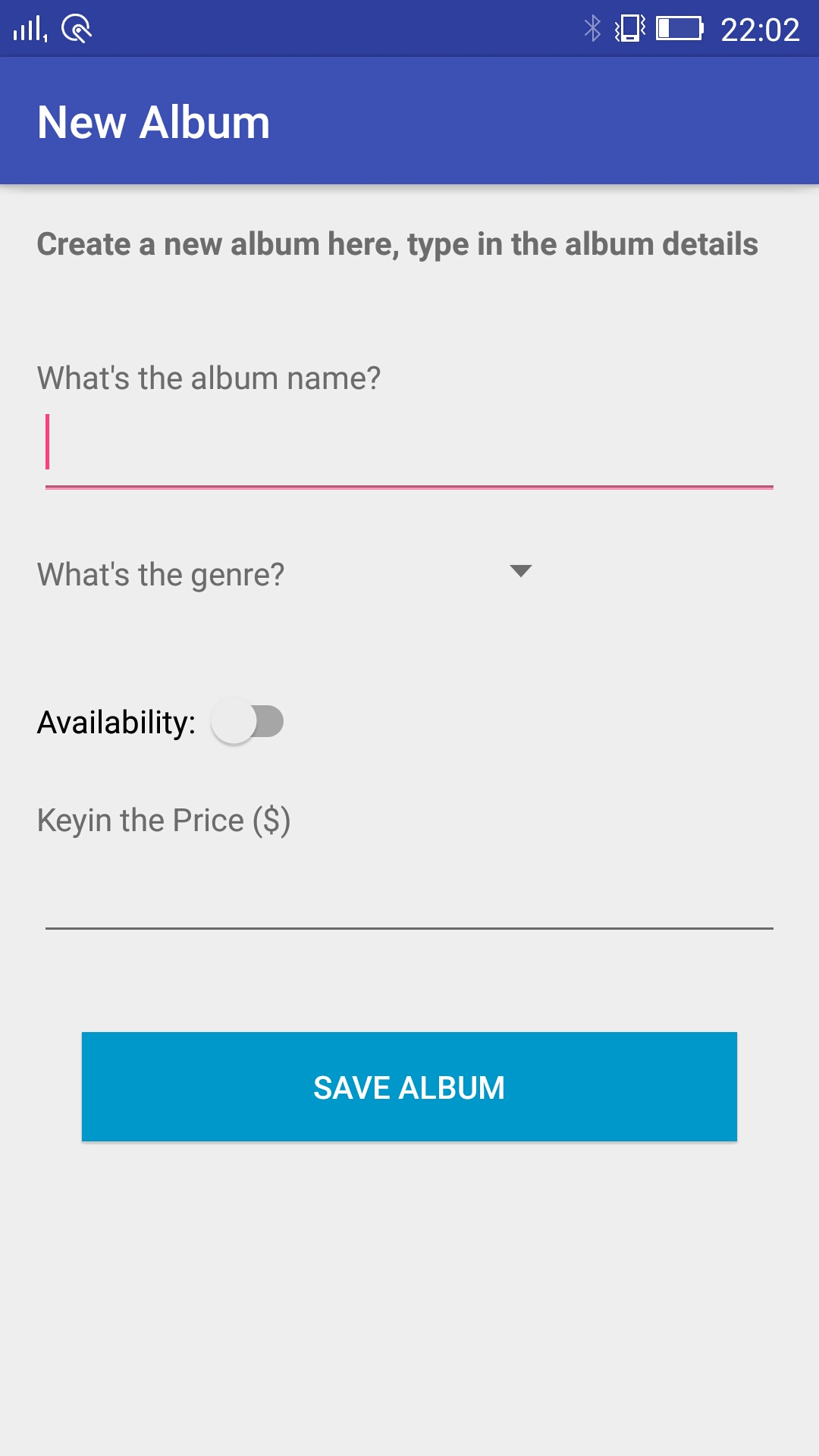Tap the Keyin the Price label
Image resolution: width=819 pixels, height=1456 pixels.
coord(166,820)
